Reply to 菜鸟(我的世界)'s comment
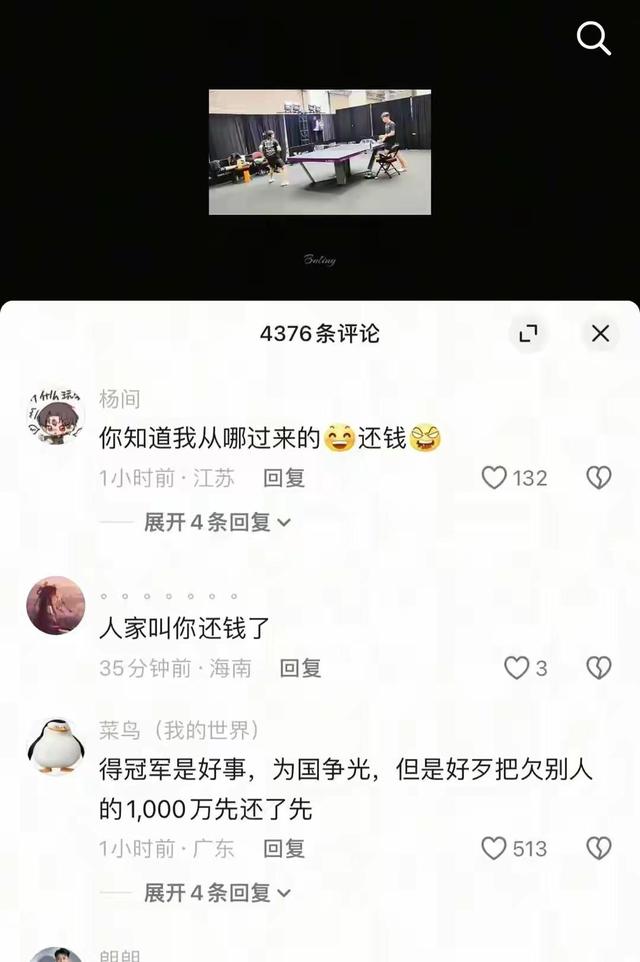This screenshot has height=962, width=640. click(x=284, y=849)
